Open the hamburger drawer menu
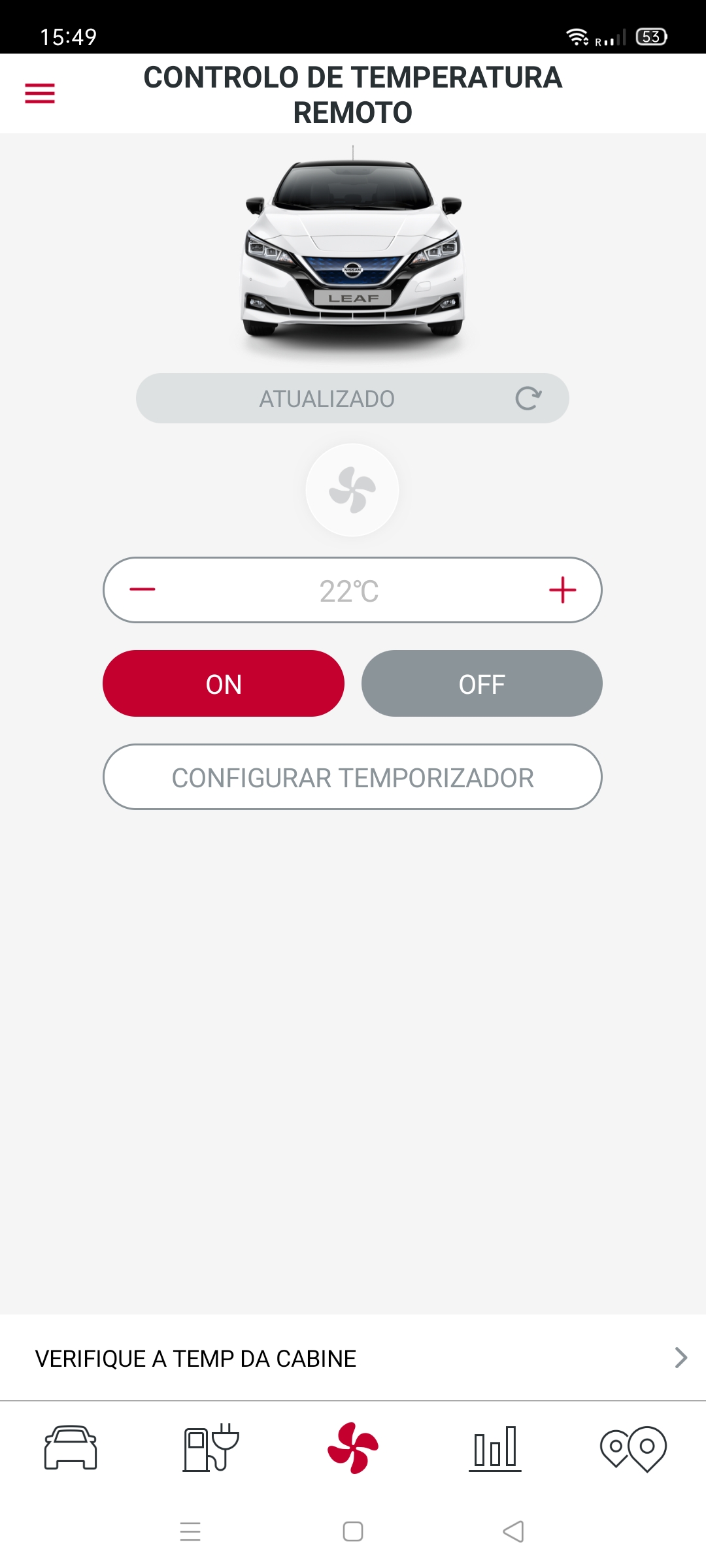Viewport: 706px width, 1568px height. point(40,93)
